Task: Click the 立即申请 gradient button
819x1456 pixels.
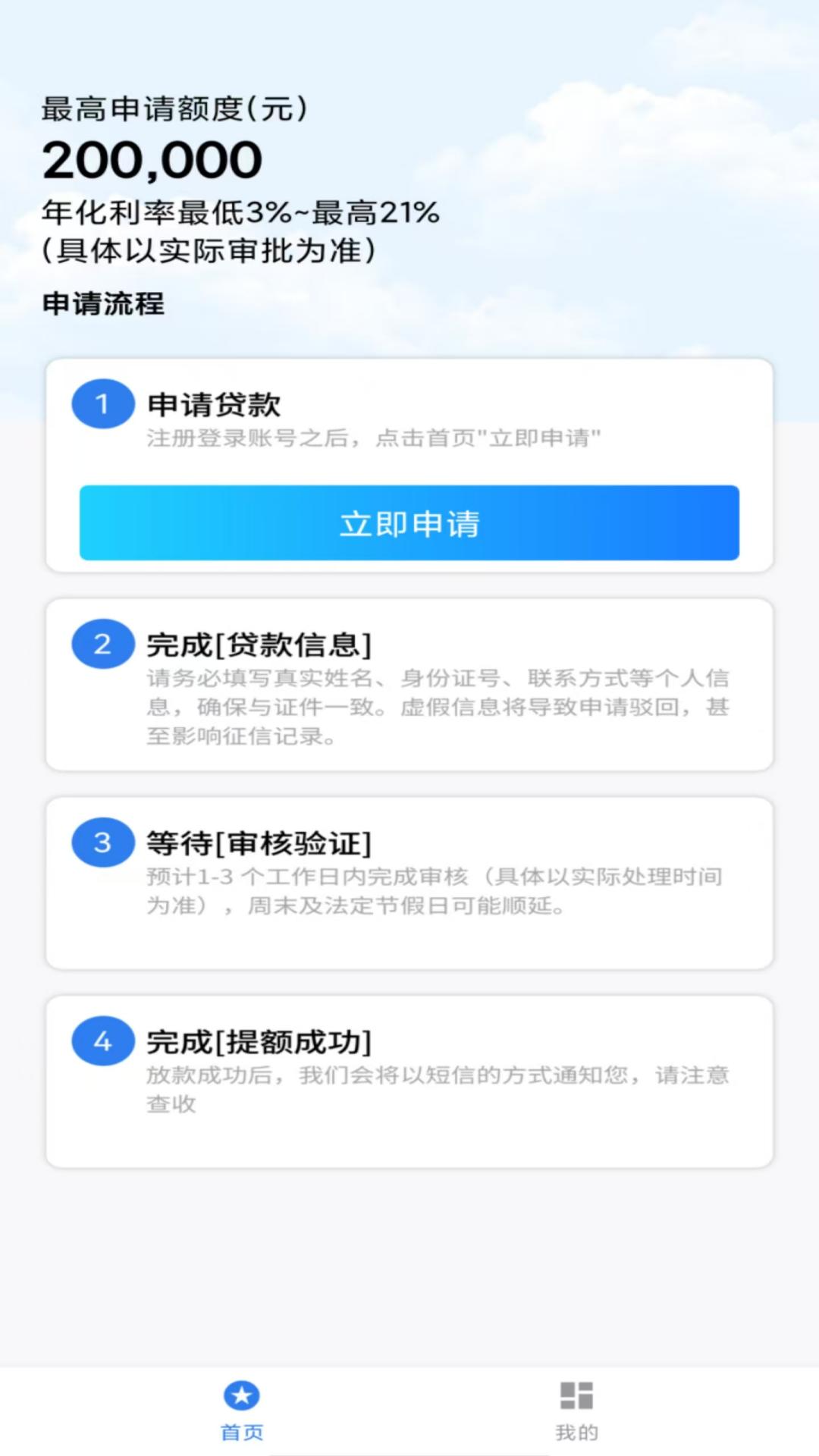Action: pyautogui.click(x=409, y=522)
